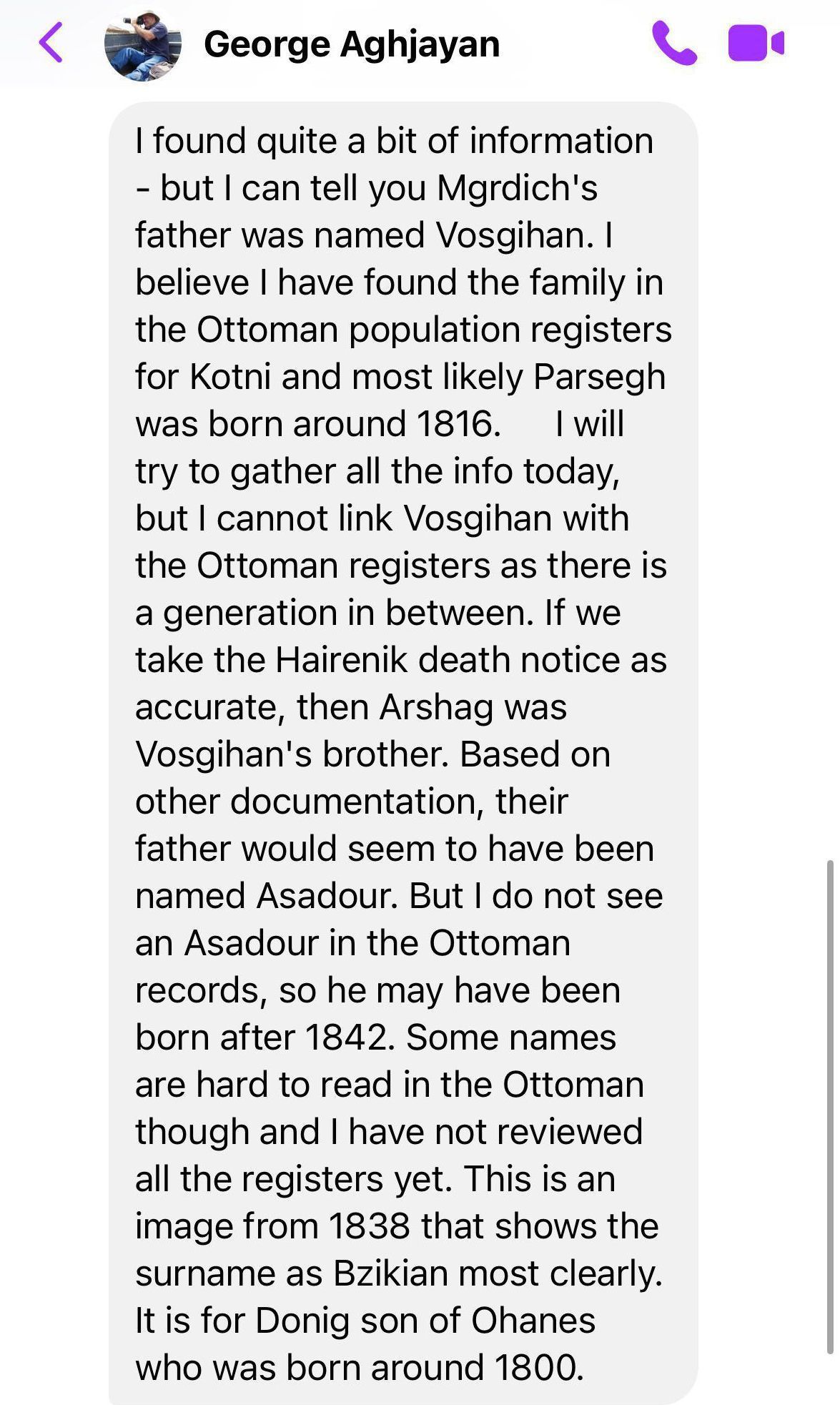Open George Aghjayan's profile details
Viewport: 840px width, 1405px height.
point(351,44)
